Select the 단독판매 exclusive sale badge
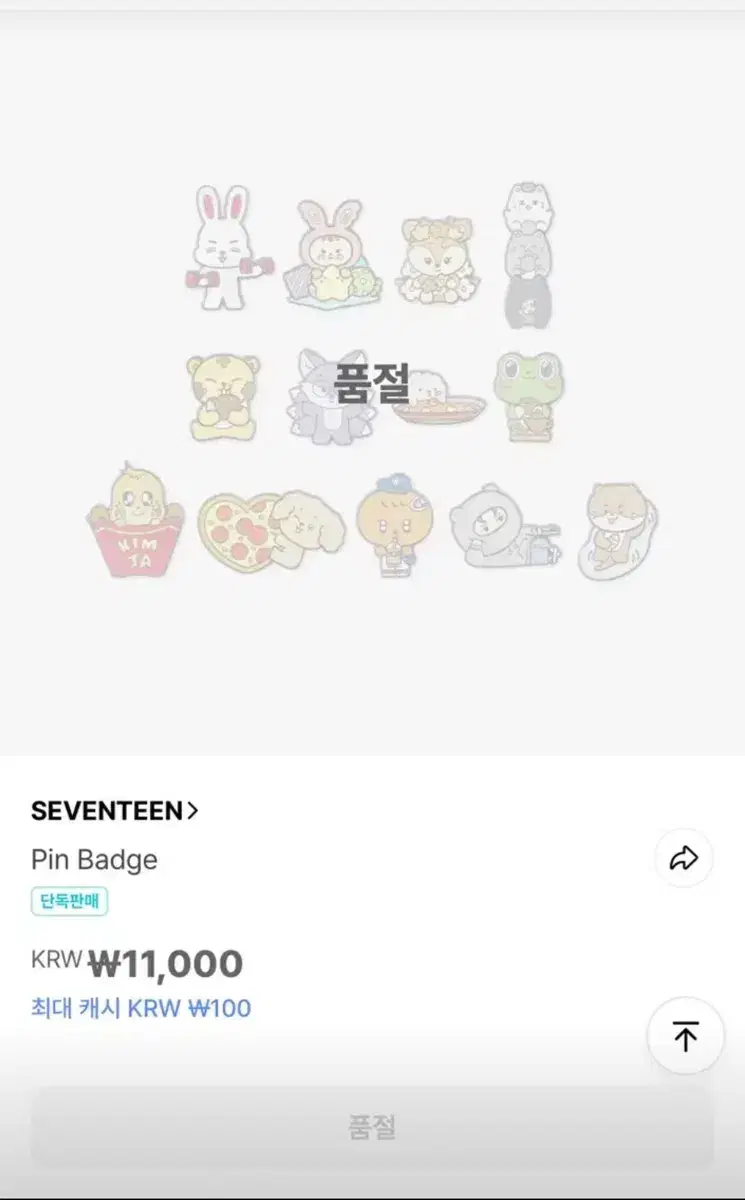The image size is (745, 1200). 69,901
